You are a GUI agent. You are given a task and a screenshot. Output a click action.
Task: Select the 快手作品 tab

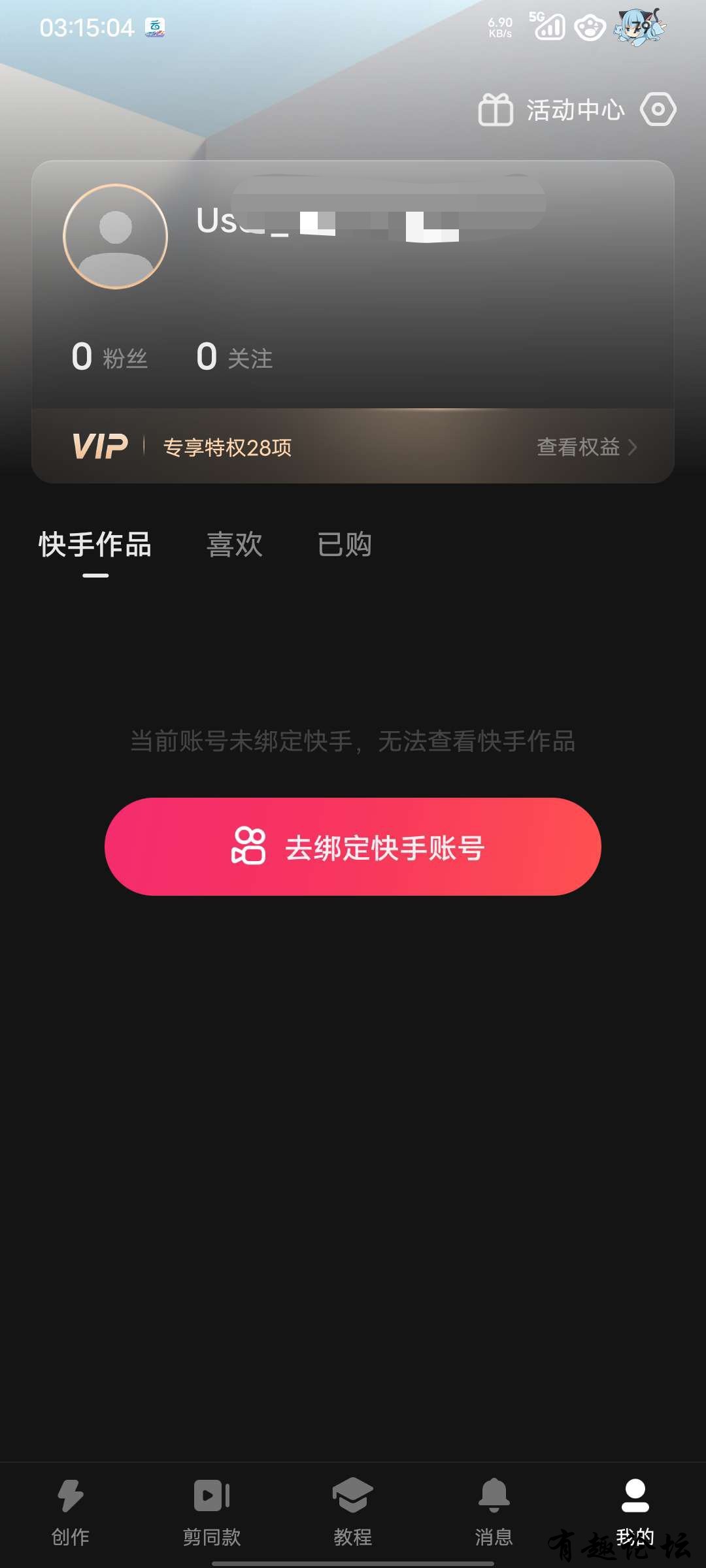(x=95, y=544)
